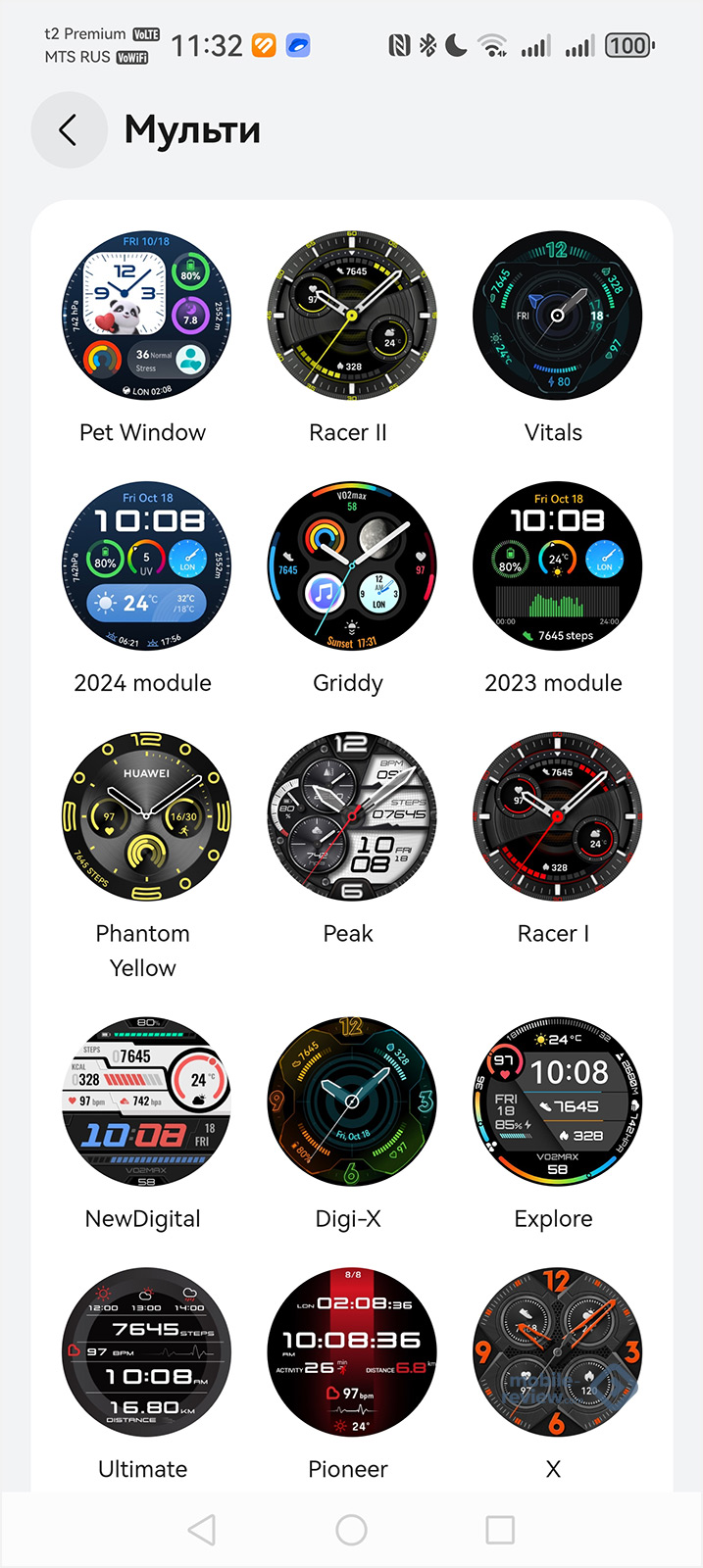Choose the Vitals watch face
This screenshot has height=1568, width=703.
(557, 317)
